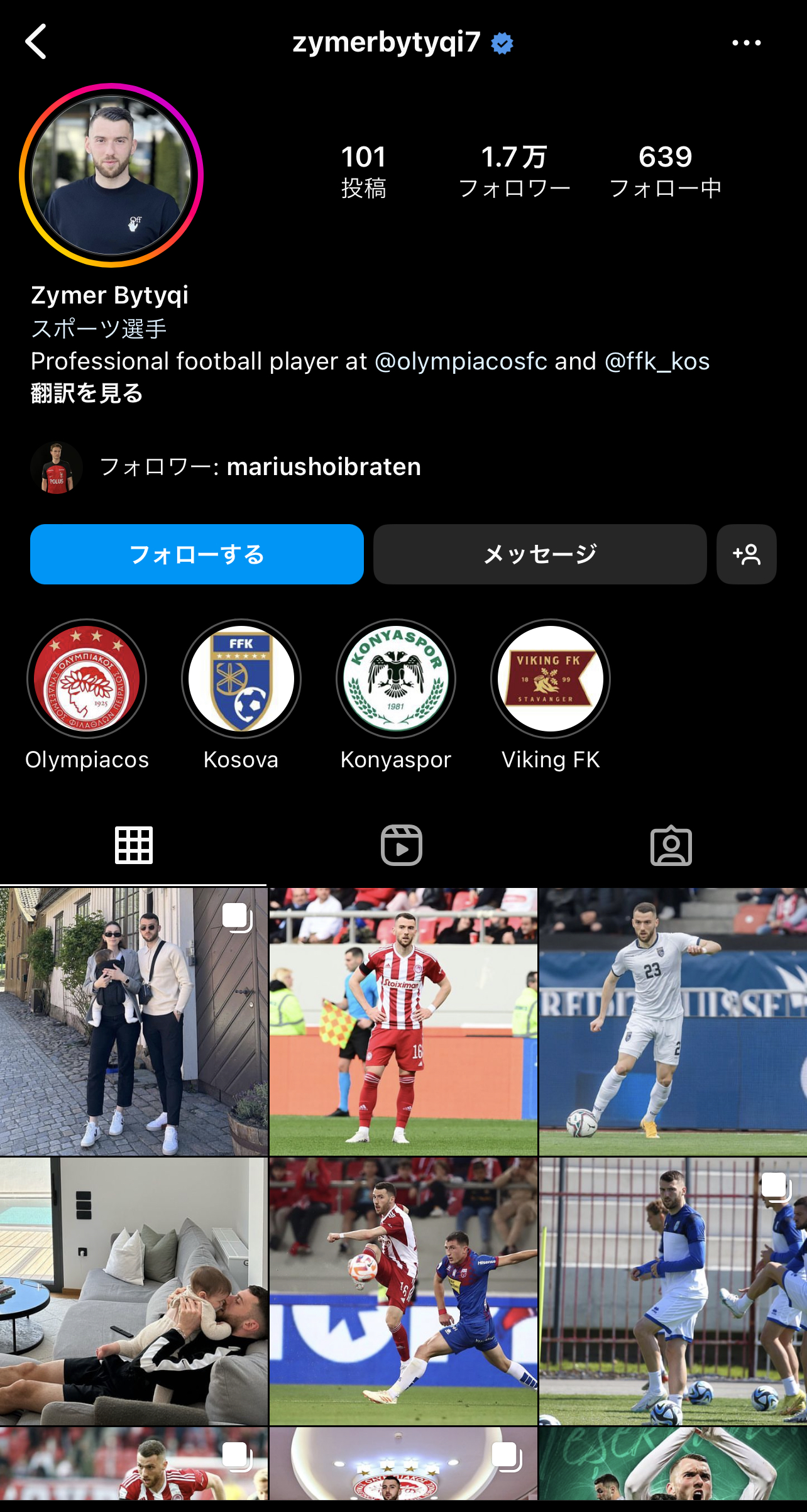Open the three-dot options menu
Viewport: 807px width, 1512px height.
tap(746, 43)
